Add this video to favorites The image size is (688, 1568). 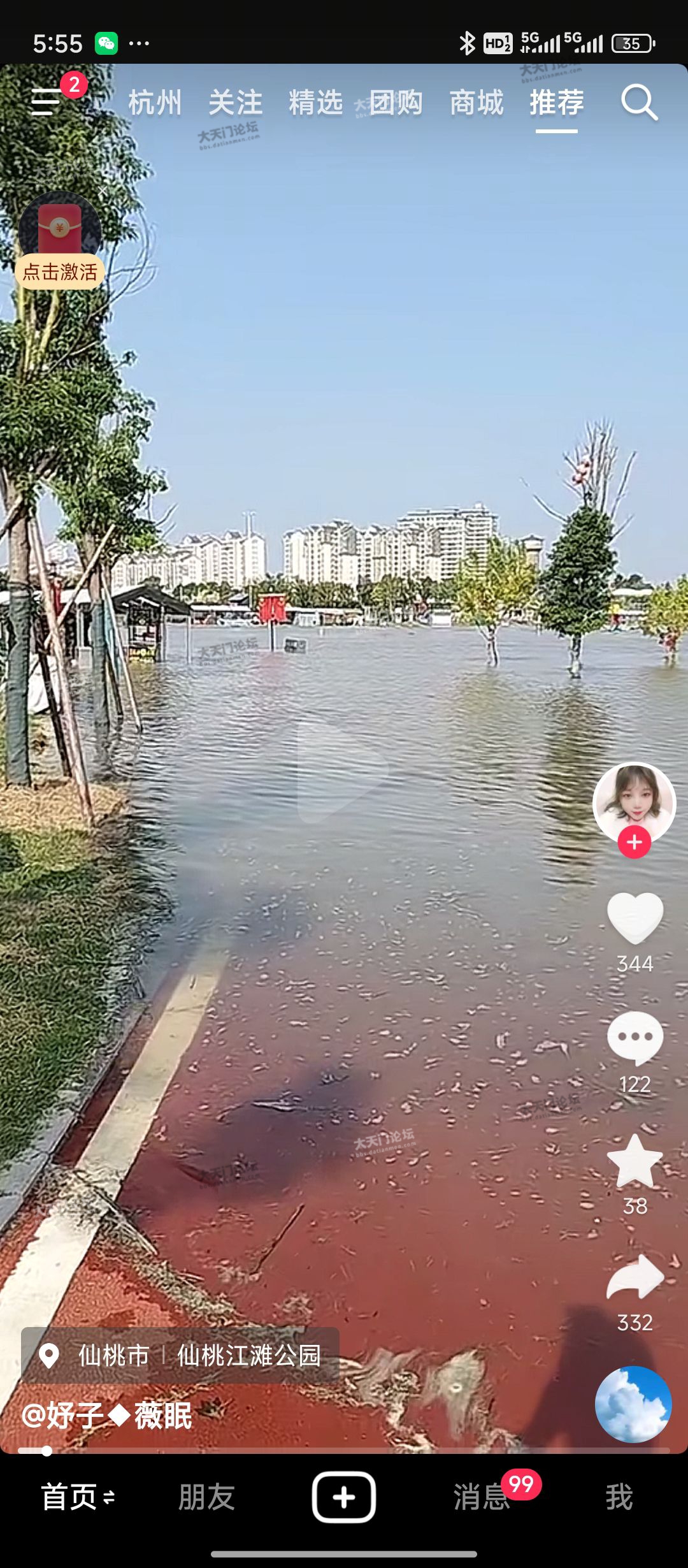(635, 1161)
